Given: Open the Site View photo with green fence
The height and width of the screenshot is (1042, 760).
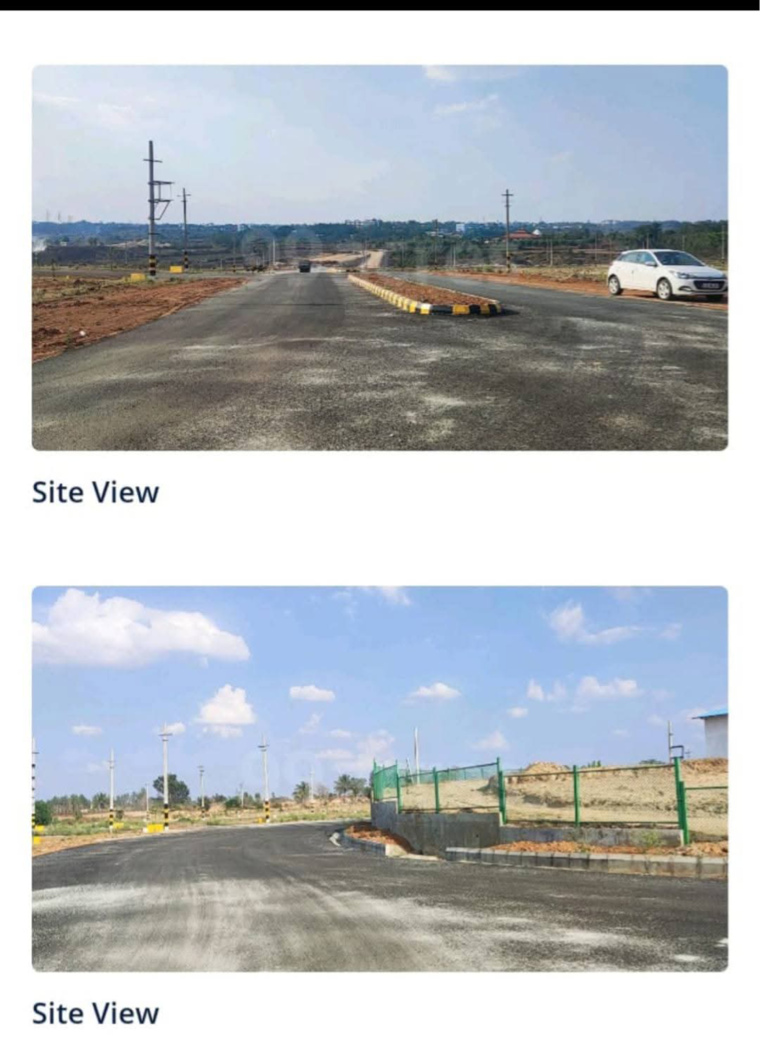Looking at the screenshot, I should point(380,778).
